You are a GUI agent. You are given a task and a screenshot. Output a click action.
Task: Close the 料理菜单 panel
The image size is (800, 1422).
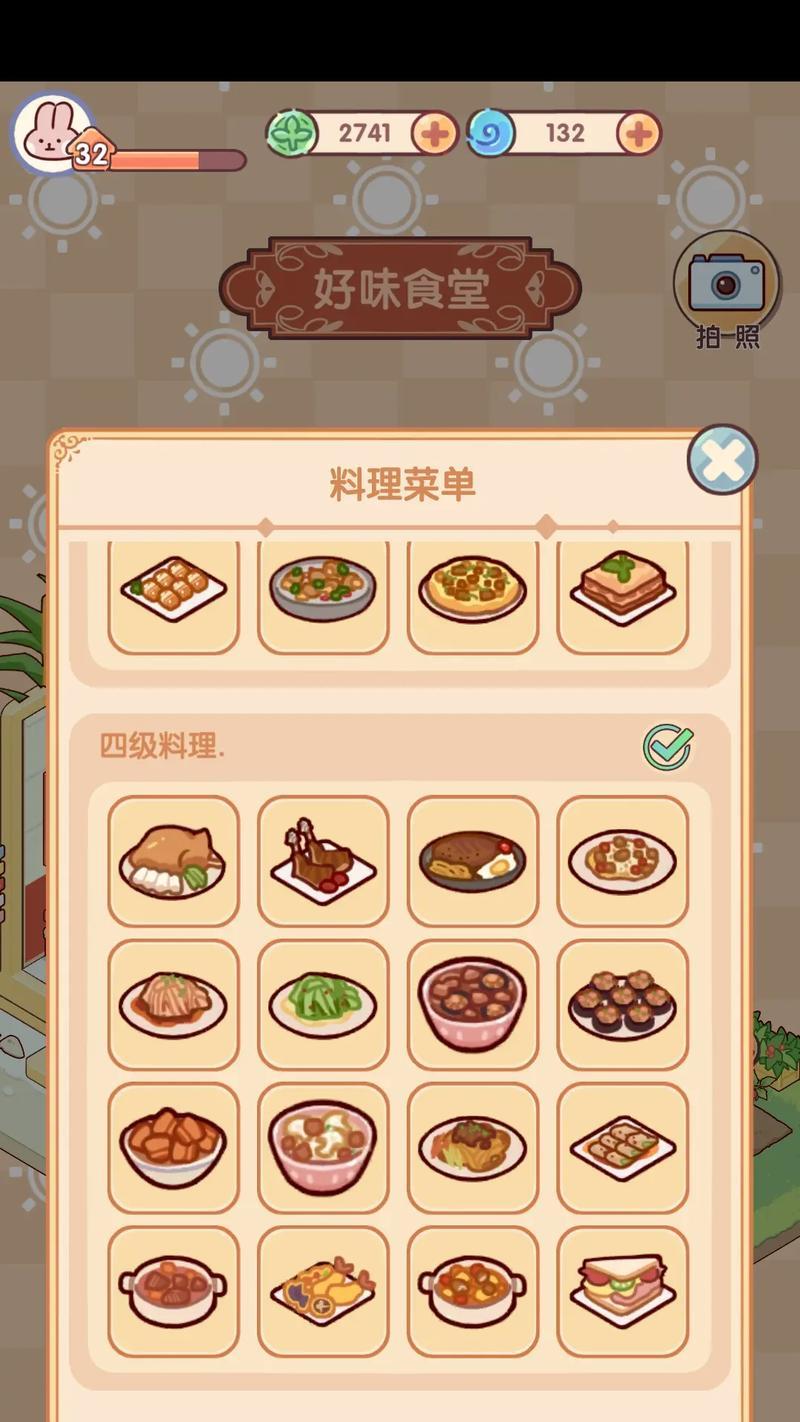pyautogui.click(x=722, y=460)
